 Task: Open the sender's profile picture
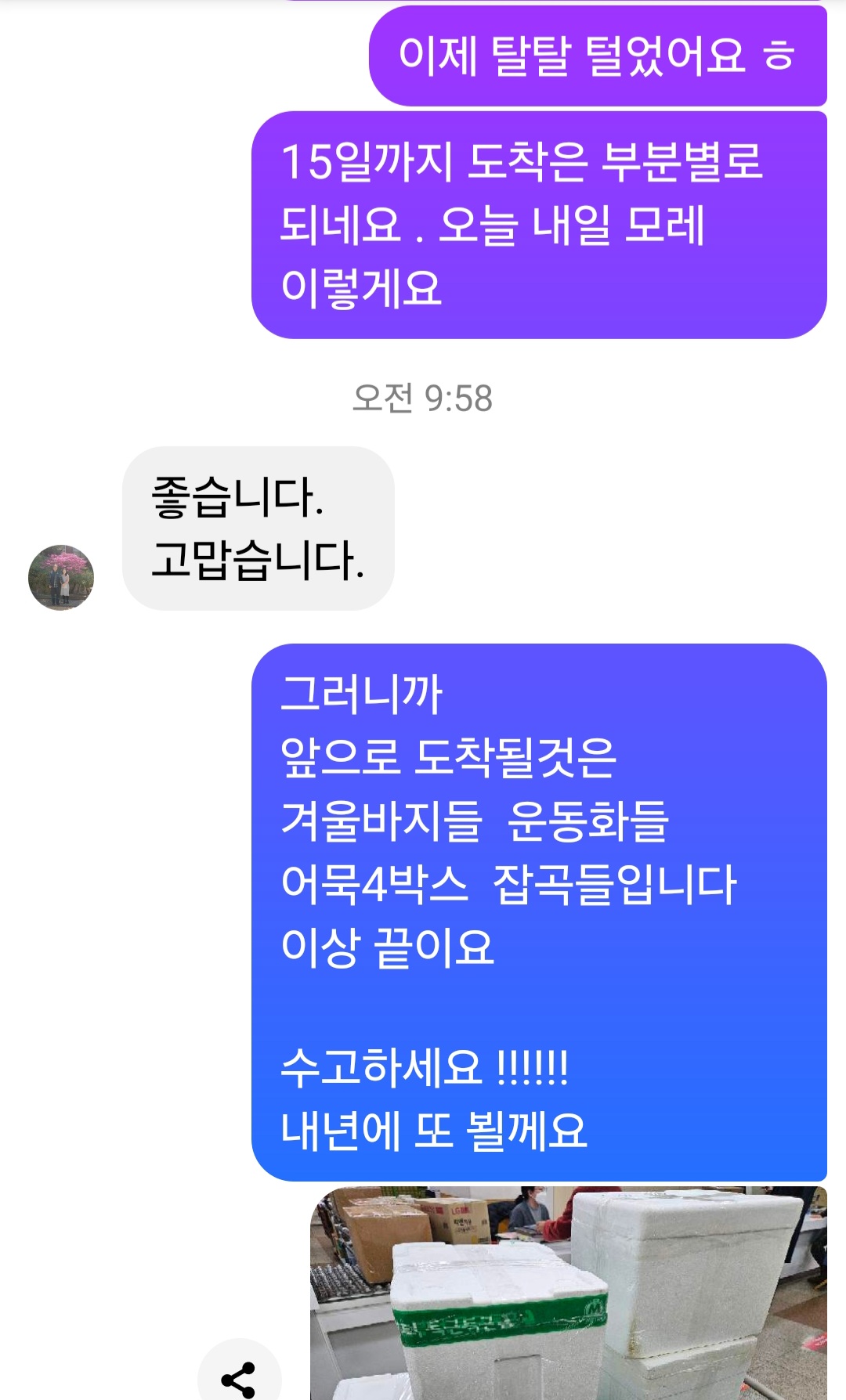pos(61,578)
